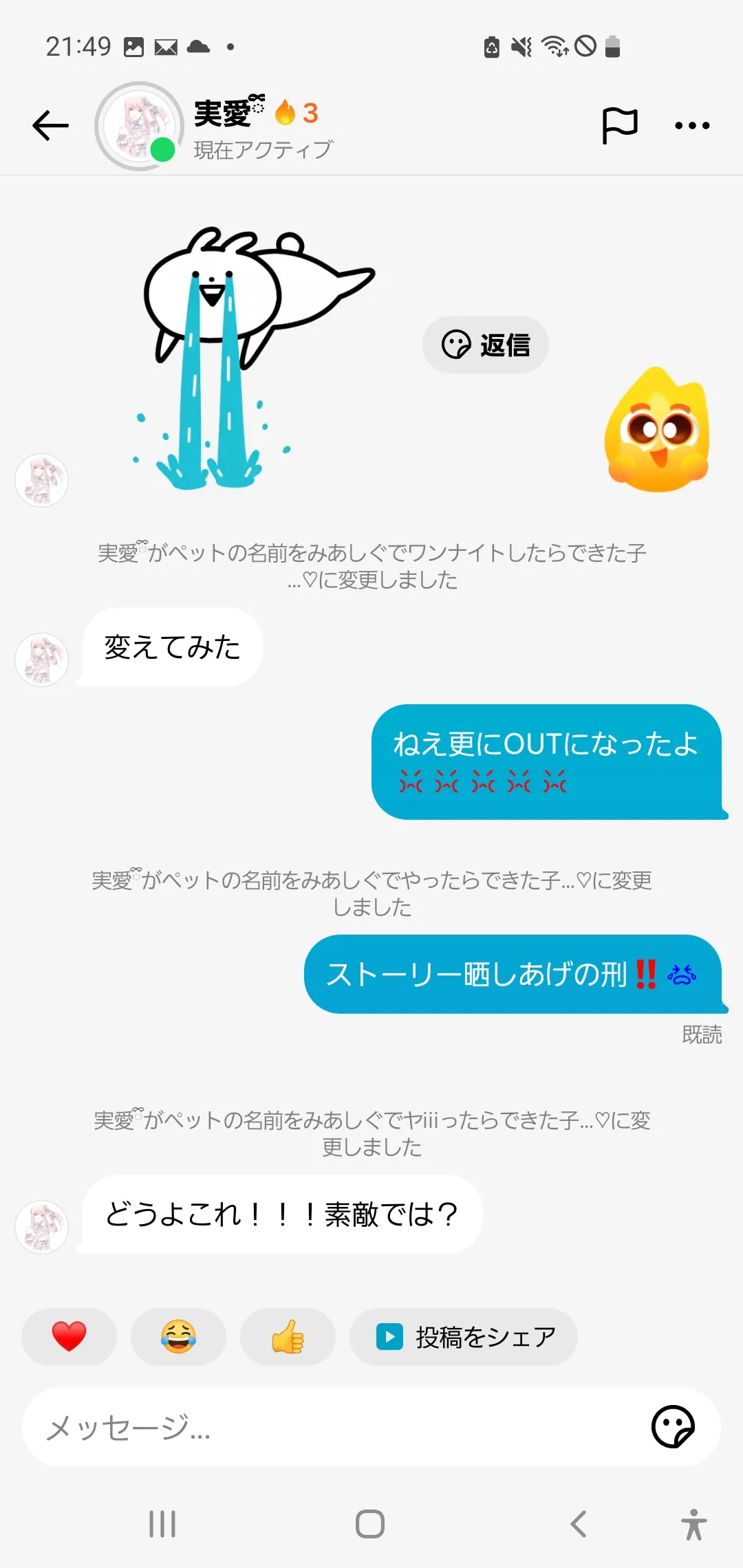Tap the avatar beside 変えてみた message

(42, 660)
